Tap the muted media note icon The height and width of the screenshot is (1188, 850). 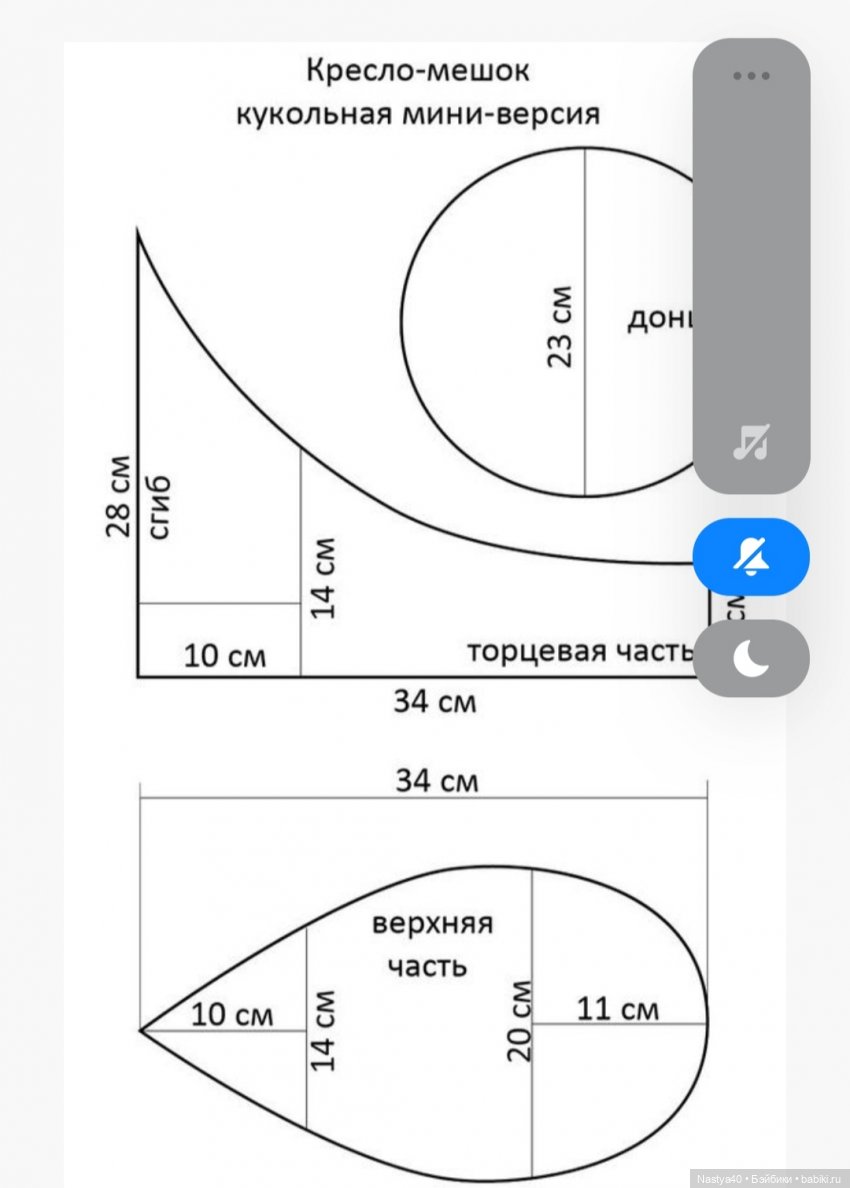click(x=751, y=441)
